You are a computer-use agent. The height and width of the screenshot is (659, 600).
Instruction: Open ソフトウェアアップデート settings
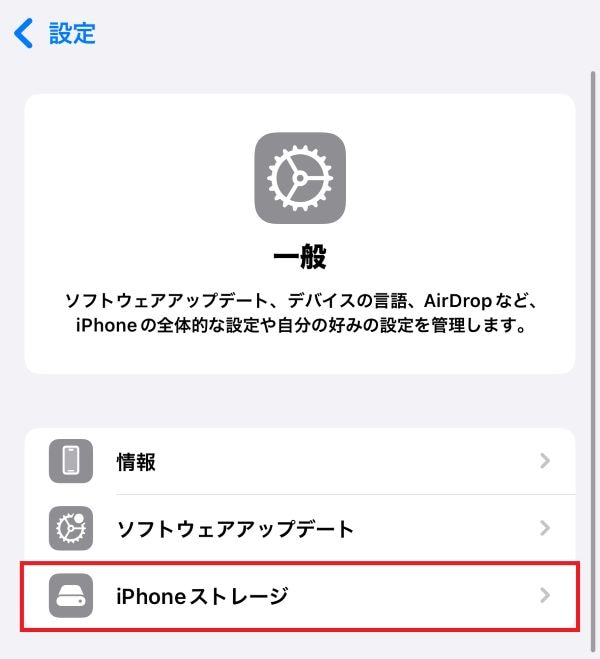click(x=300, y=528)
